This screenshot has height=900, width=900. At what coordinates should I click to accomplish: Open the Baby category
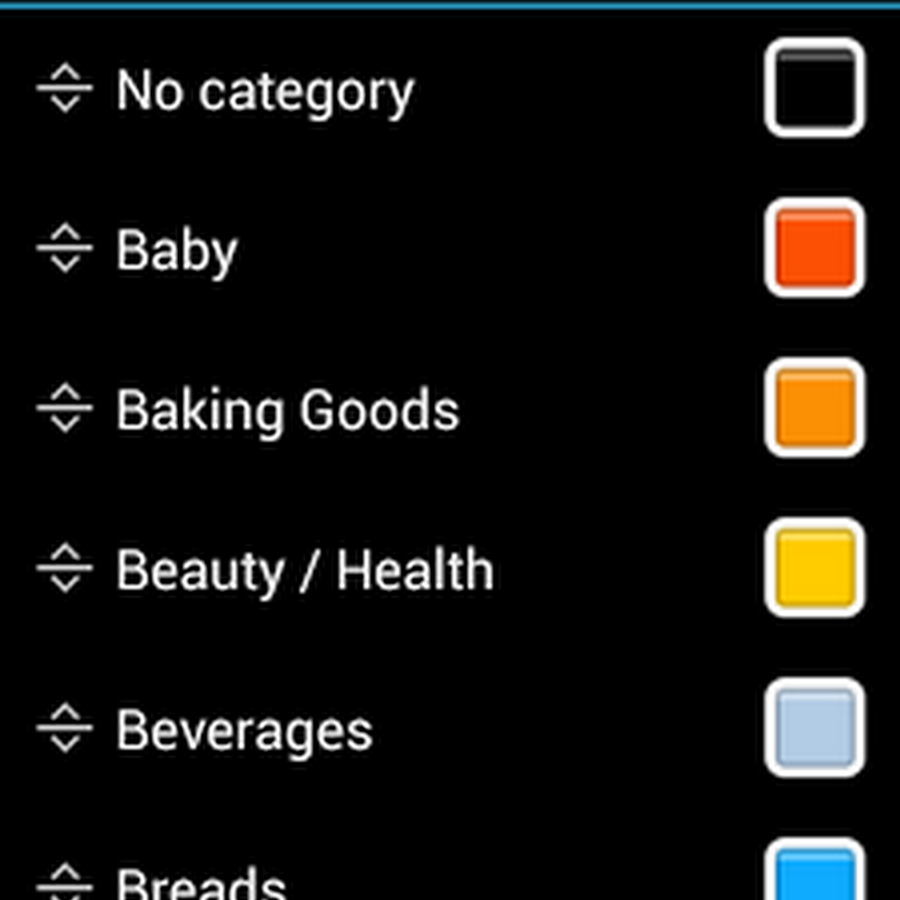click(177, 250)
